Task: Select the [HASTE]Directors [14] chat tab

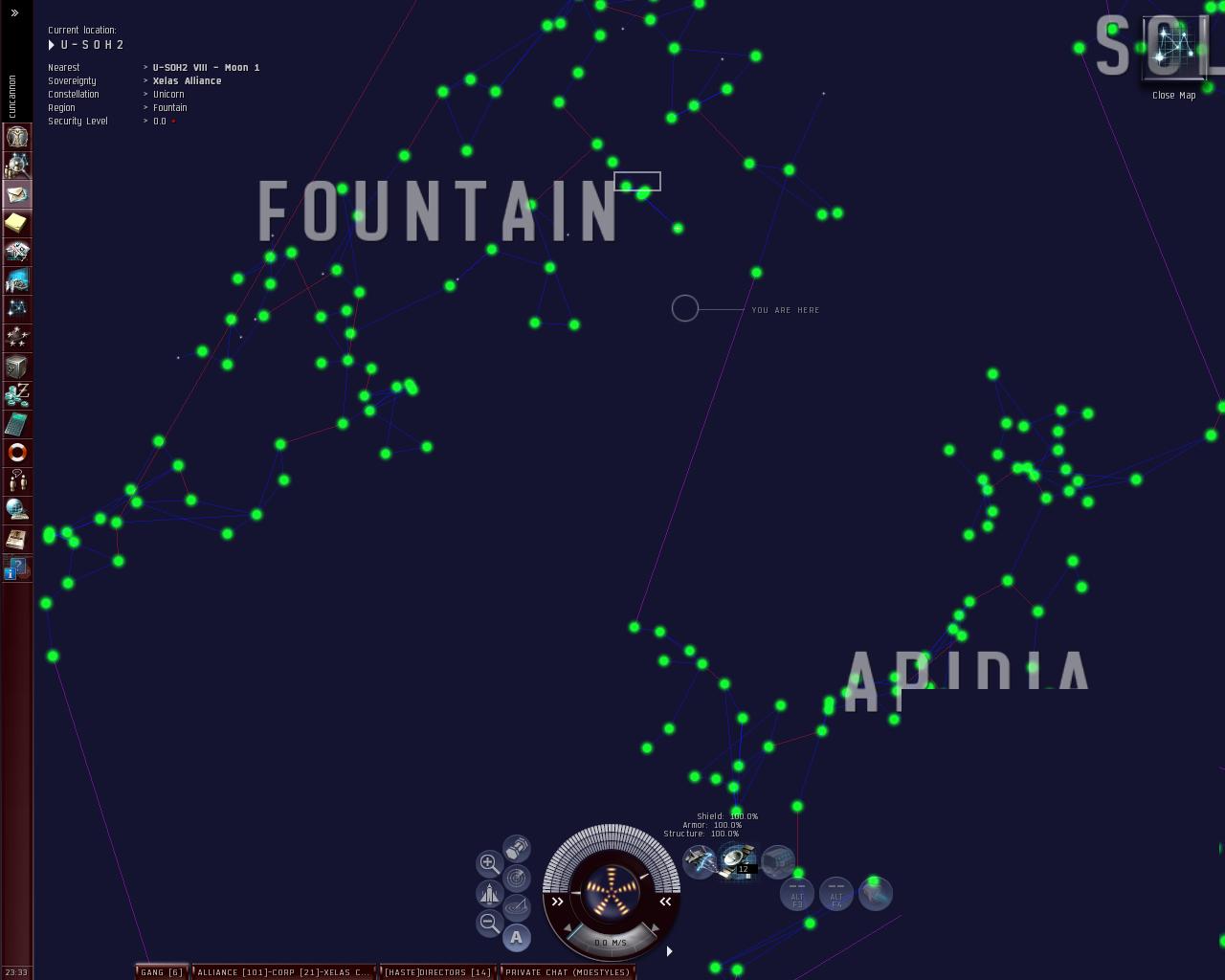Action: click(x=437, y=972)
